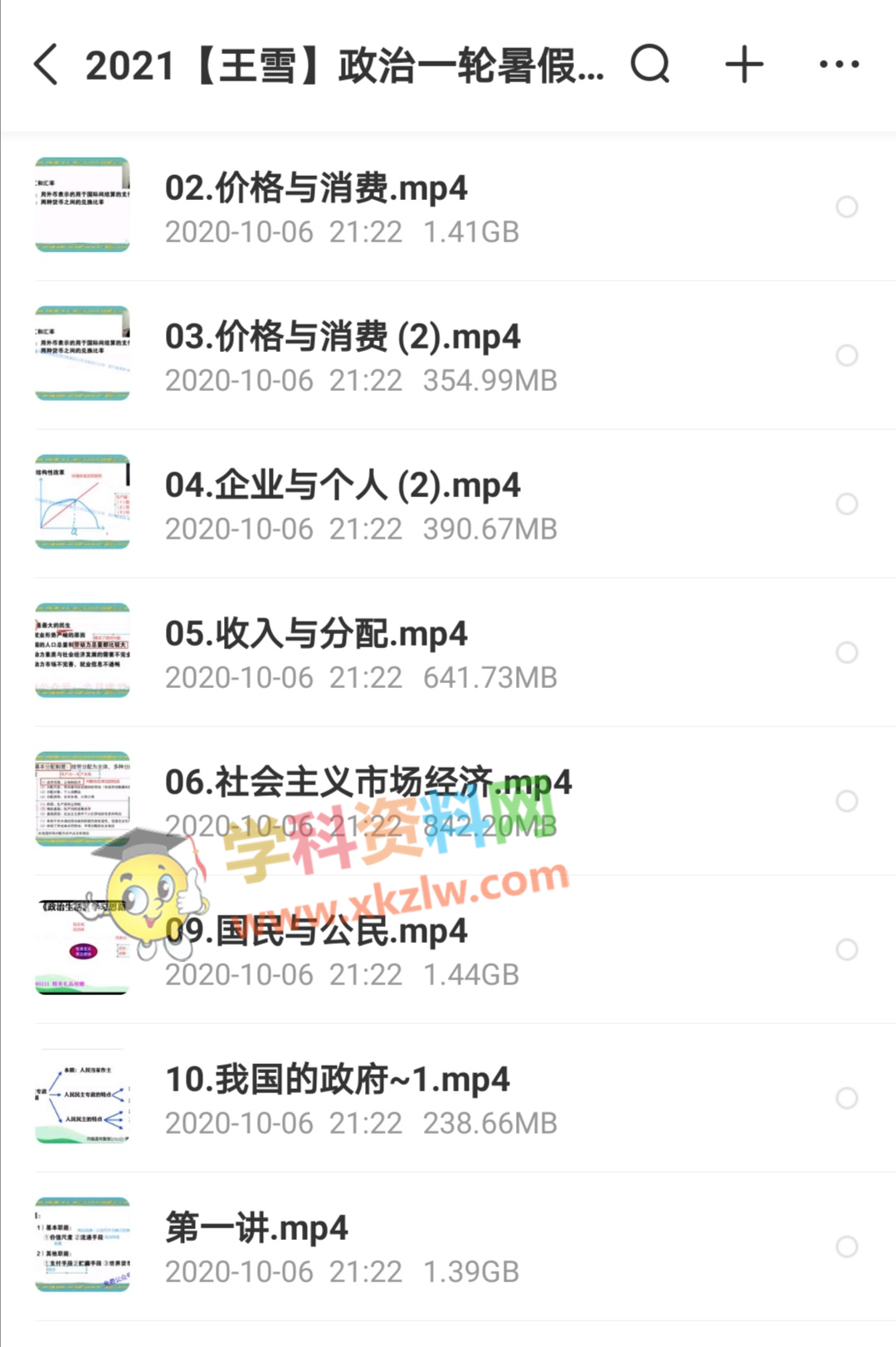This screenshot has height=1347, width=896.
Task: Open 02.价格与消费.mp4
Action: (x=316, y=189)
